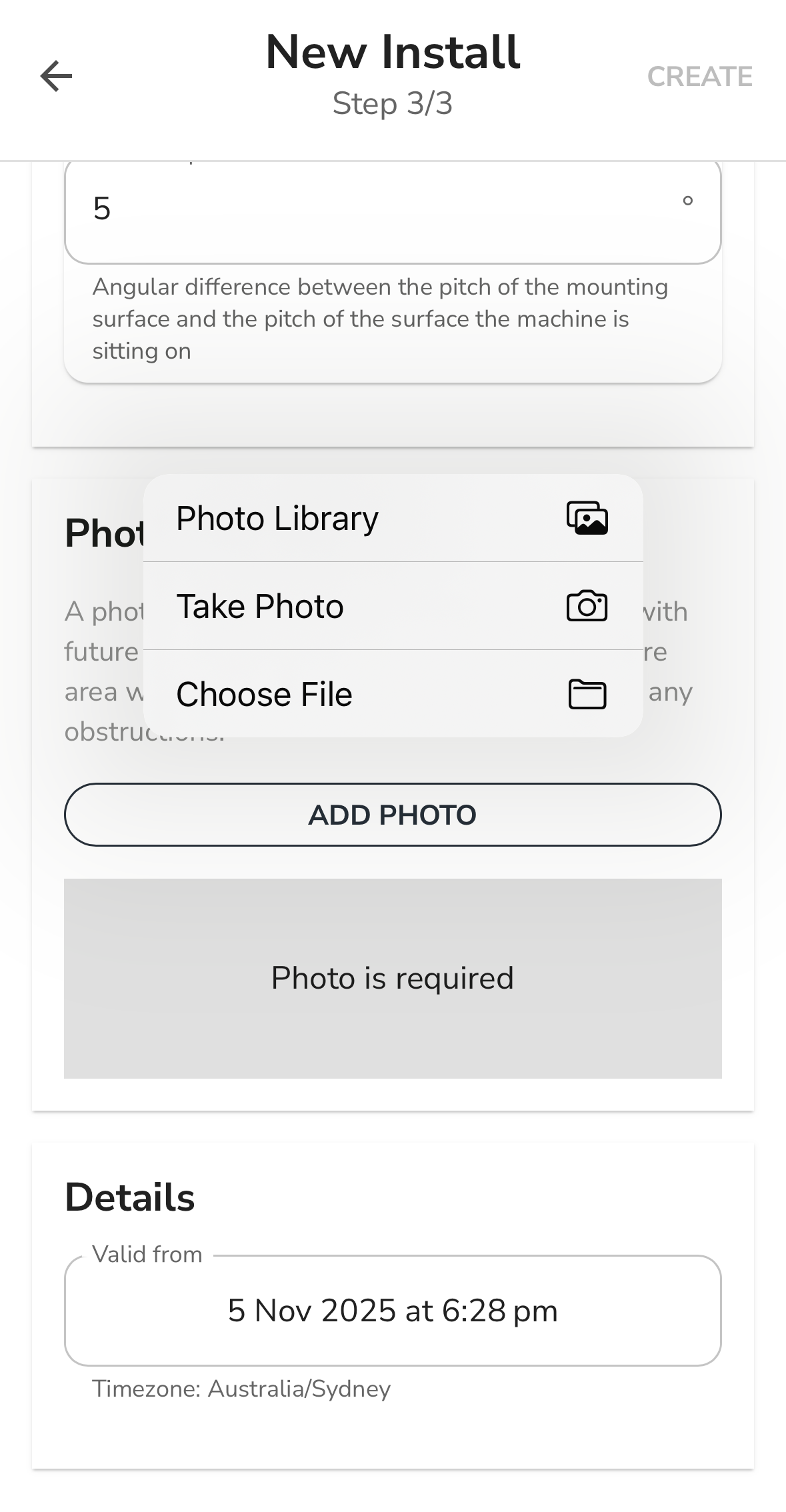
Task: Tap the CREATE button
Action: tap(699, 77)
